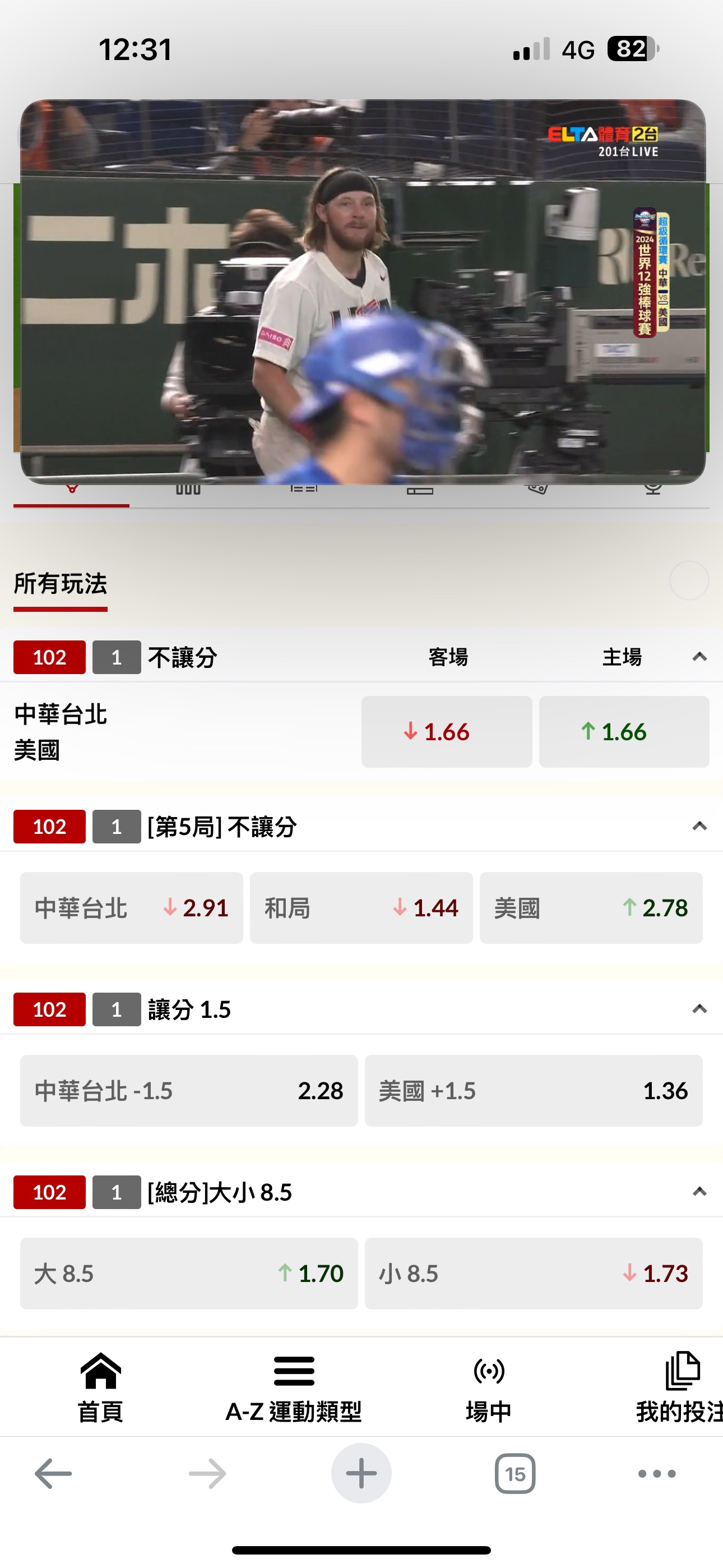Screen dimensions: 723x1568
Task: Select the home odds 1.66 under 不讓分
Action: [624, 731]
